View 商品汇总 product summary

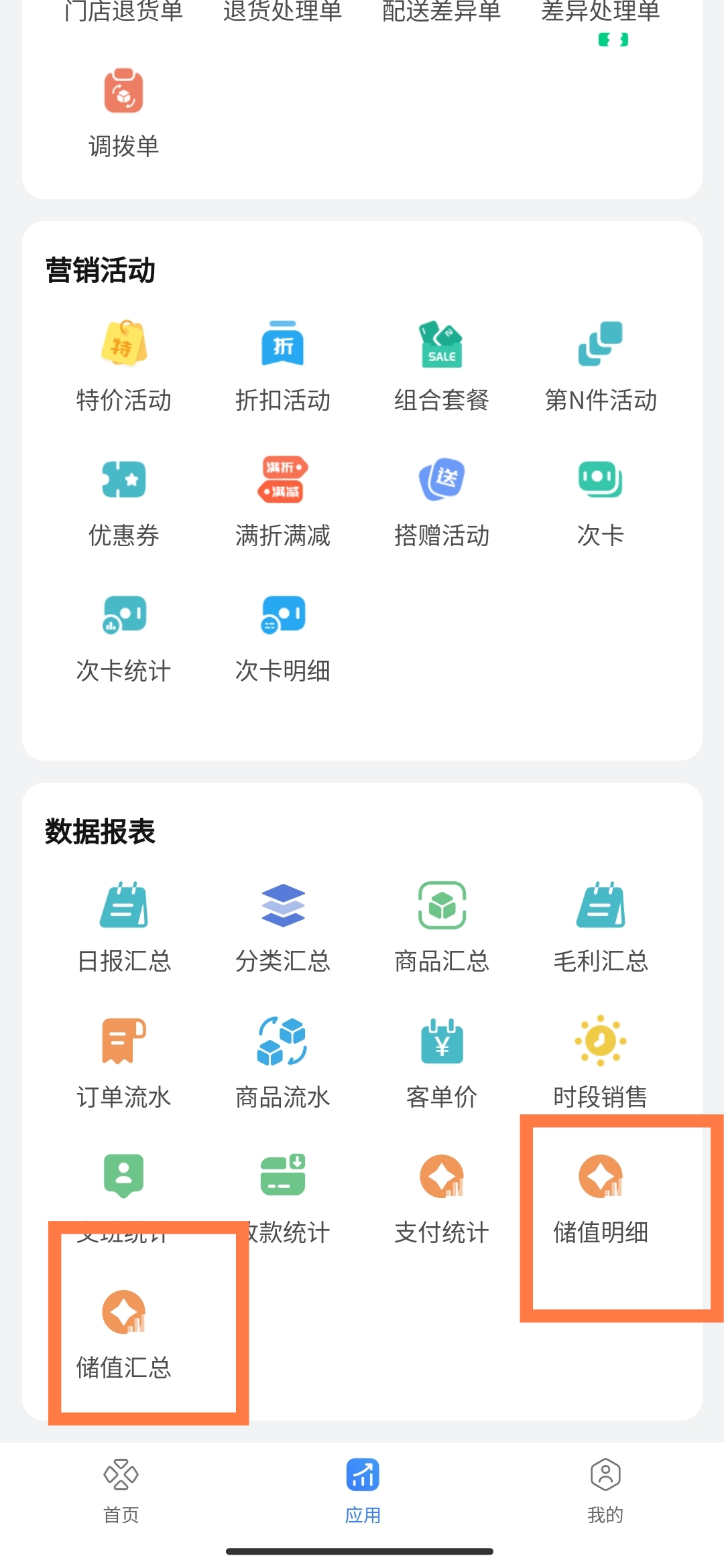coord(441,927)
